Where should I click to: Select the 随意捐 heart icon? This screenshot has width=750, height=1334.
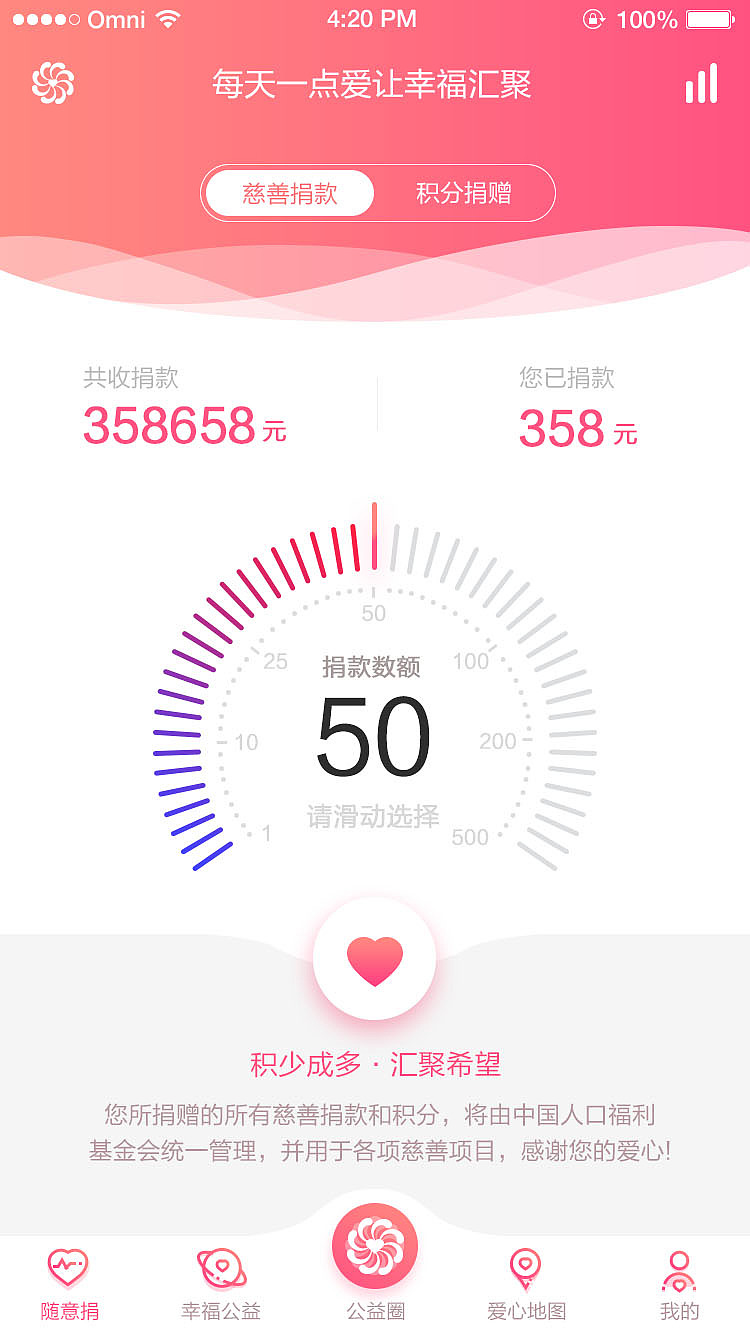coord(67,1268)
